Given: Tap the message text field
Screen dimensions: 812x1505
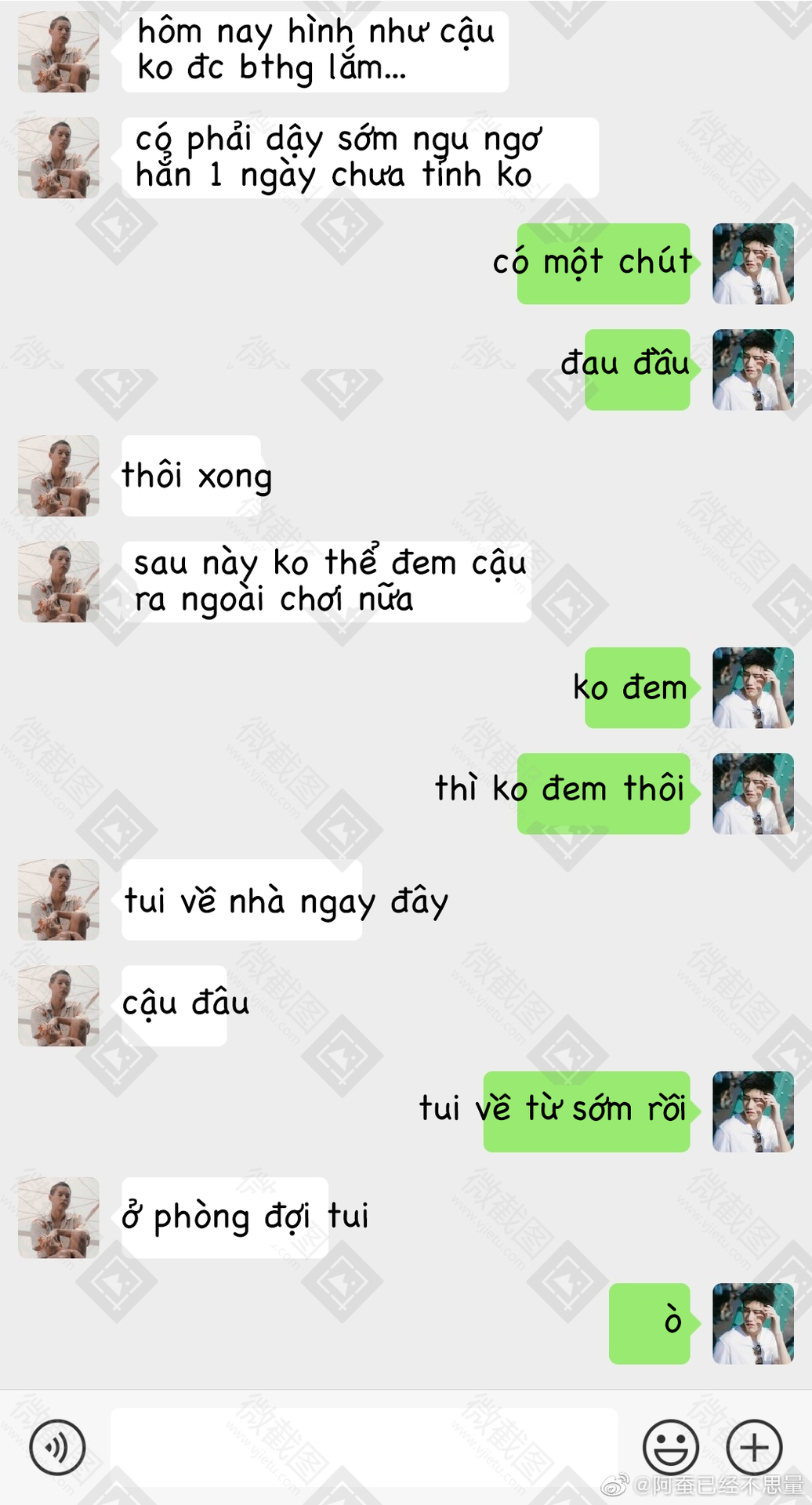Looking at the screenshot, I should click(364, 1446).
